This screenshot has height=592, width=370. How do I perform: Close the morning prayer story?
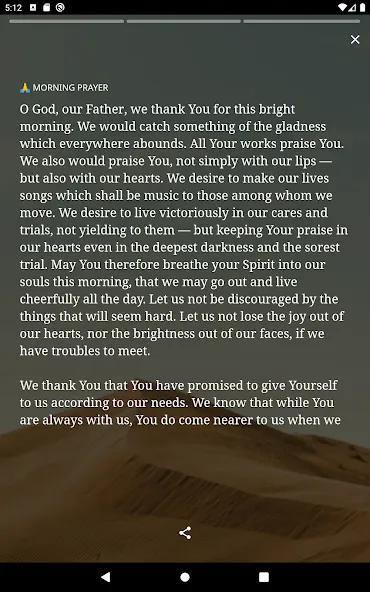pyautogui.click(x=355, y=40)
